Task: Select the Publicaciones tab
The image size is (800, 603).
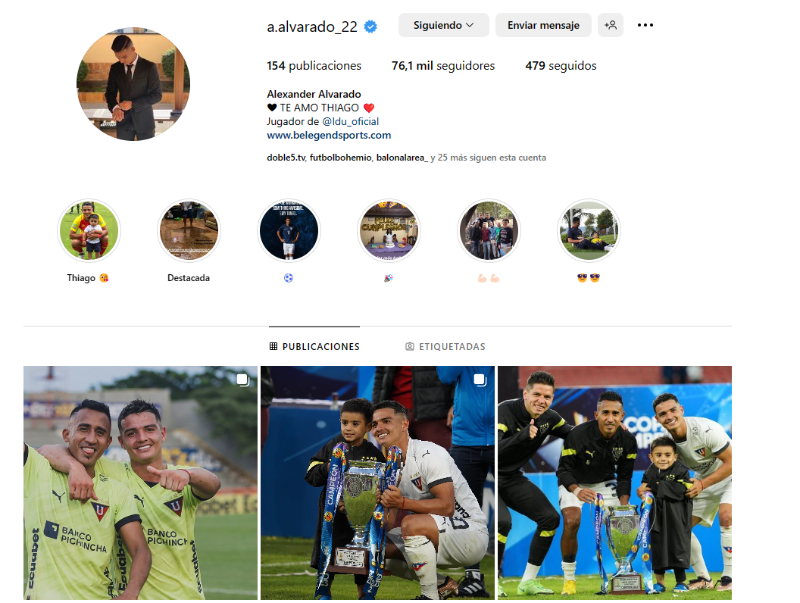Action: point(314,347)
